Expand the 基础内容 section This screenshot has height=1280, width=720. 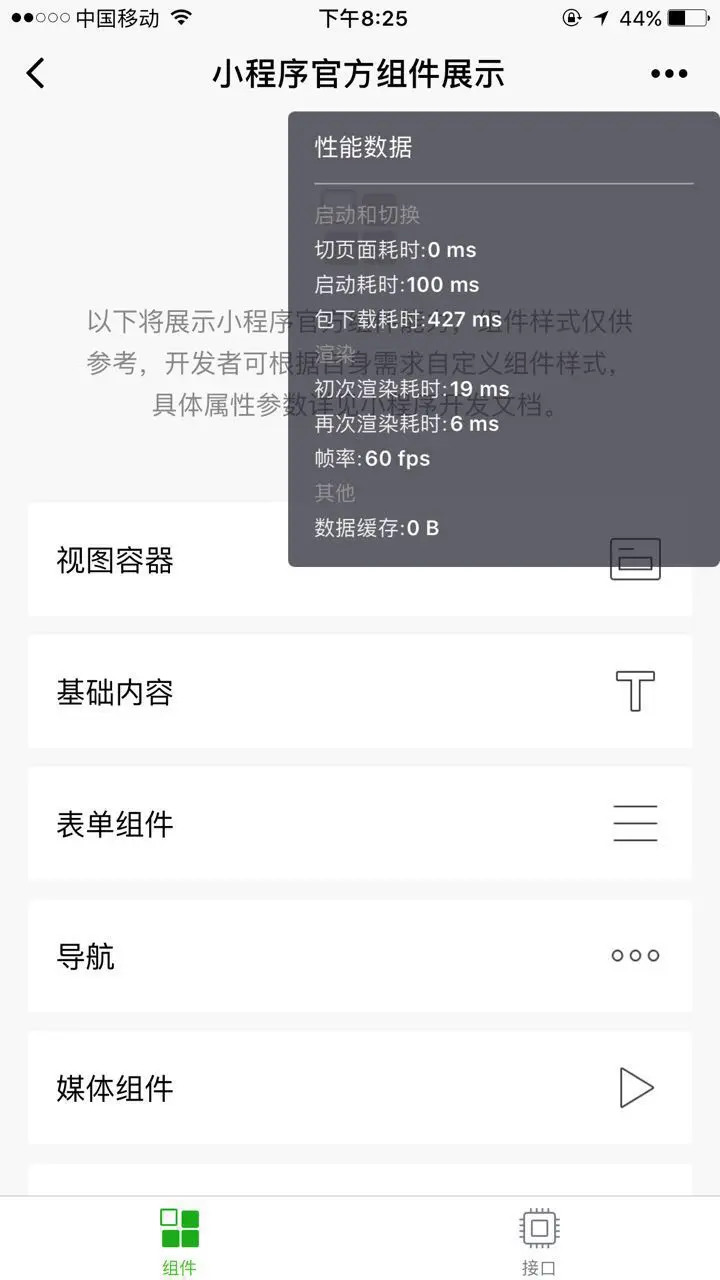coord(359,692)
